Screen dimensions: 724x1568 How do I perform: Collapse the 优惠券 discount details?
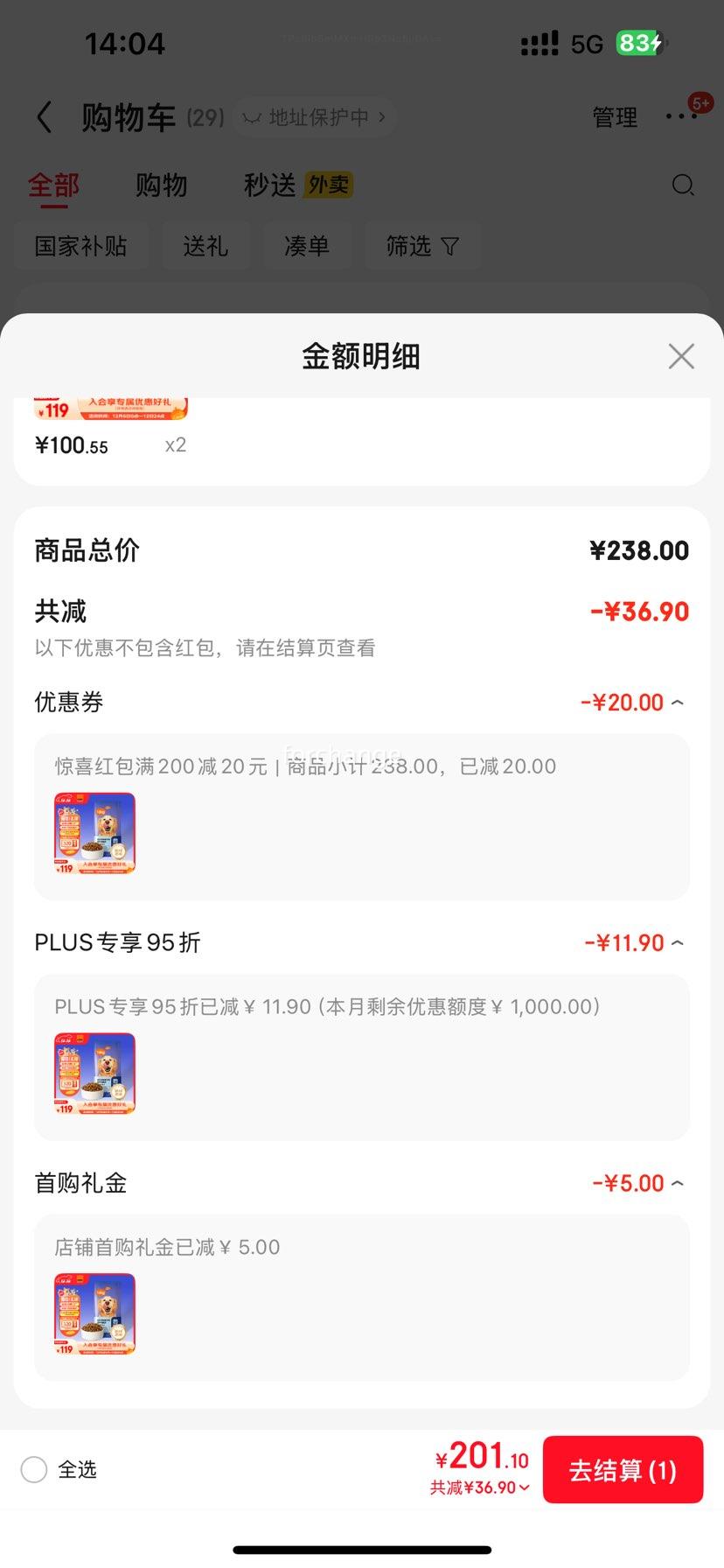[678, 702]
